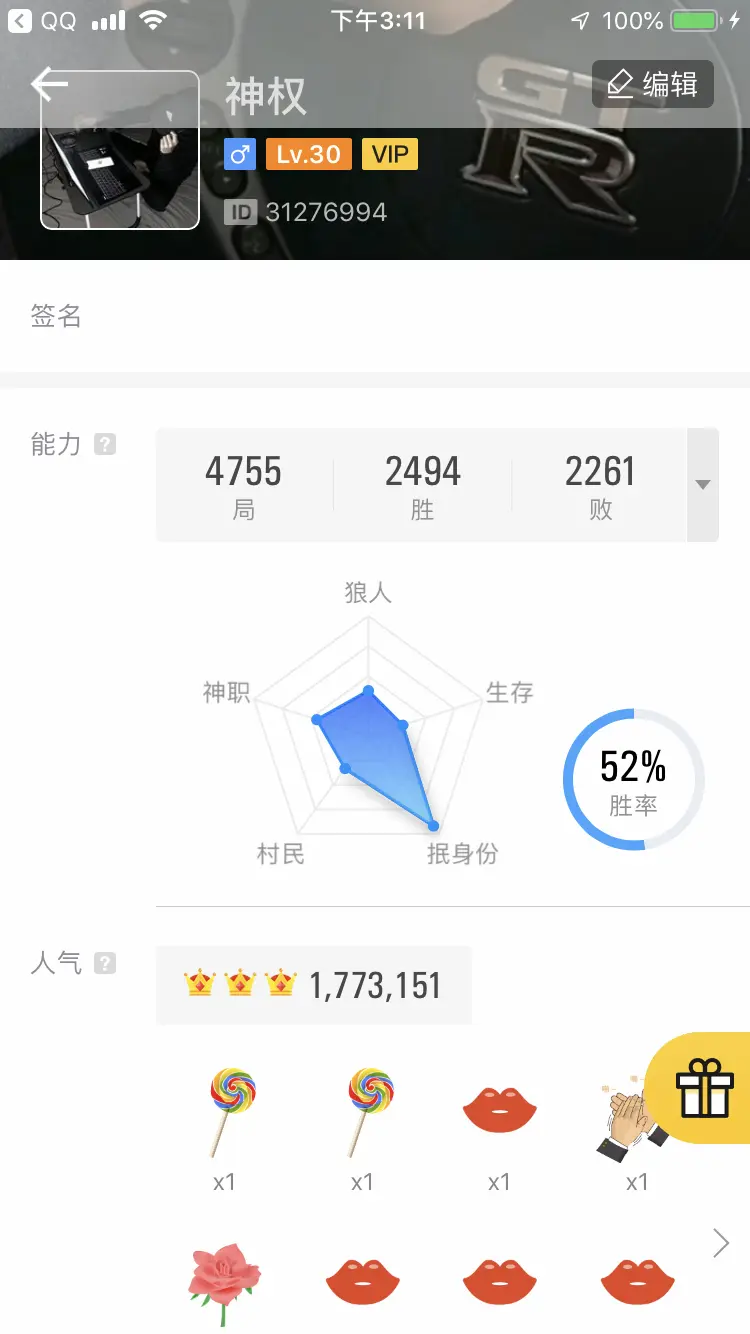Return to QQ via the status bar
The image size is (750, 1334).
44,21
